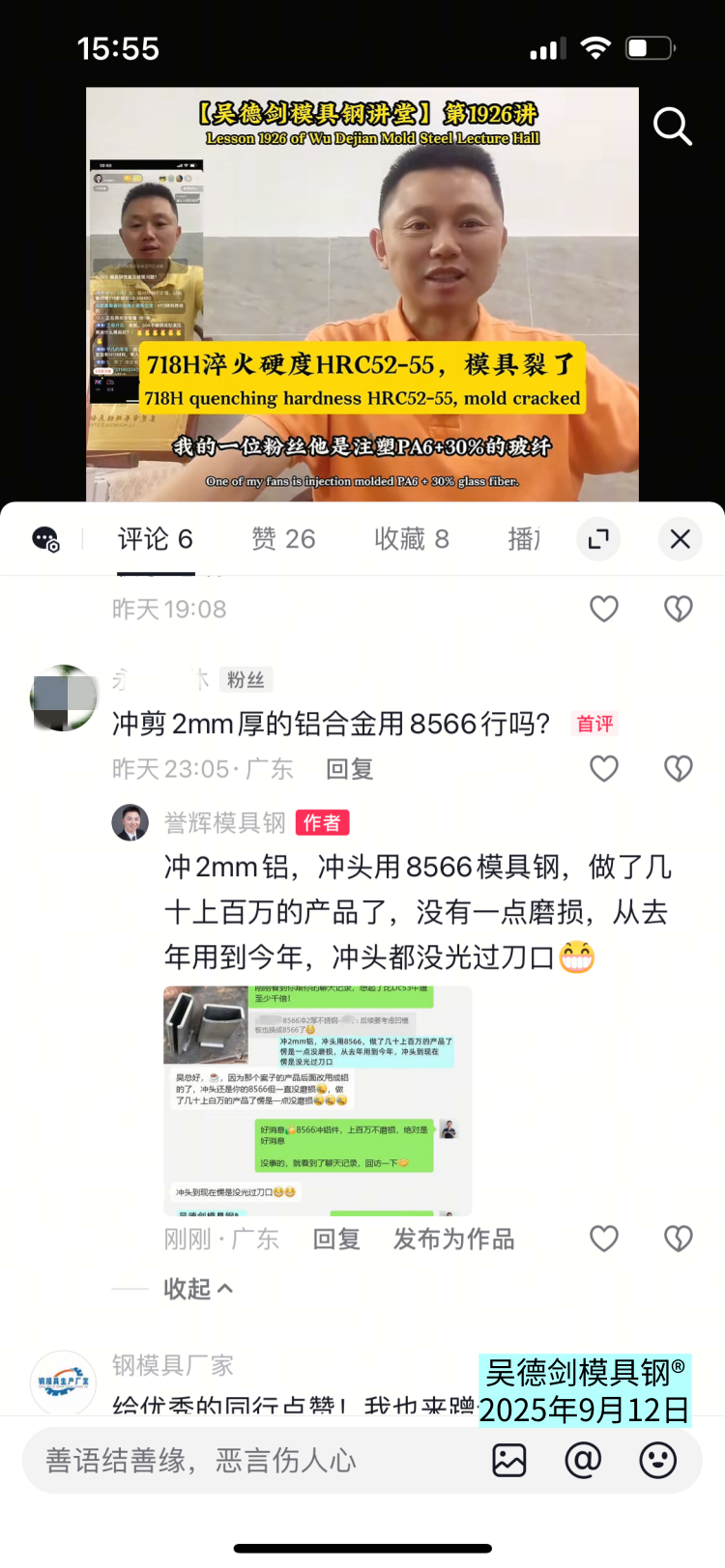
Task: Switch to the 赞 26 tab
Action: pos(283,539)
